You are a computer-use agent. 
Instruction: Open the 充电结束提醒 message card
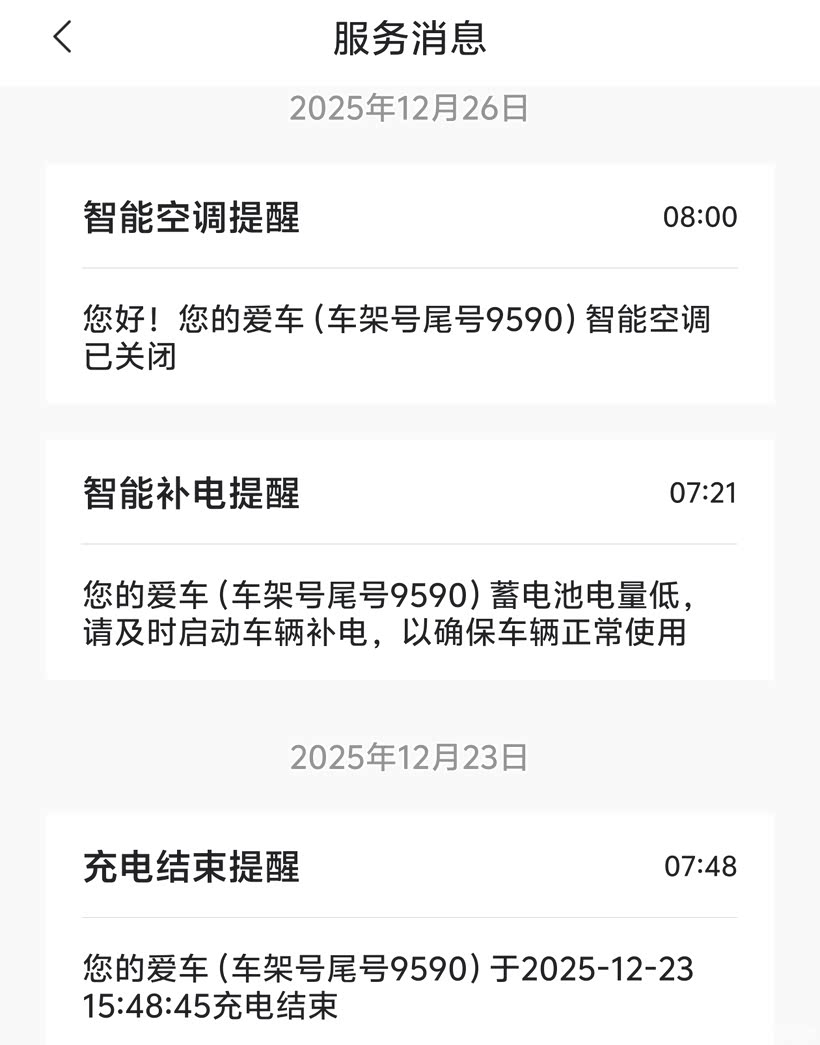[x=410, y=930]
